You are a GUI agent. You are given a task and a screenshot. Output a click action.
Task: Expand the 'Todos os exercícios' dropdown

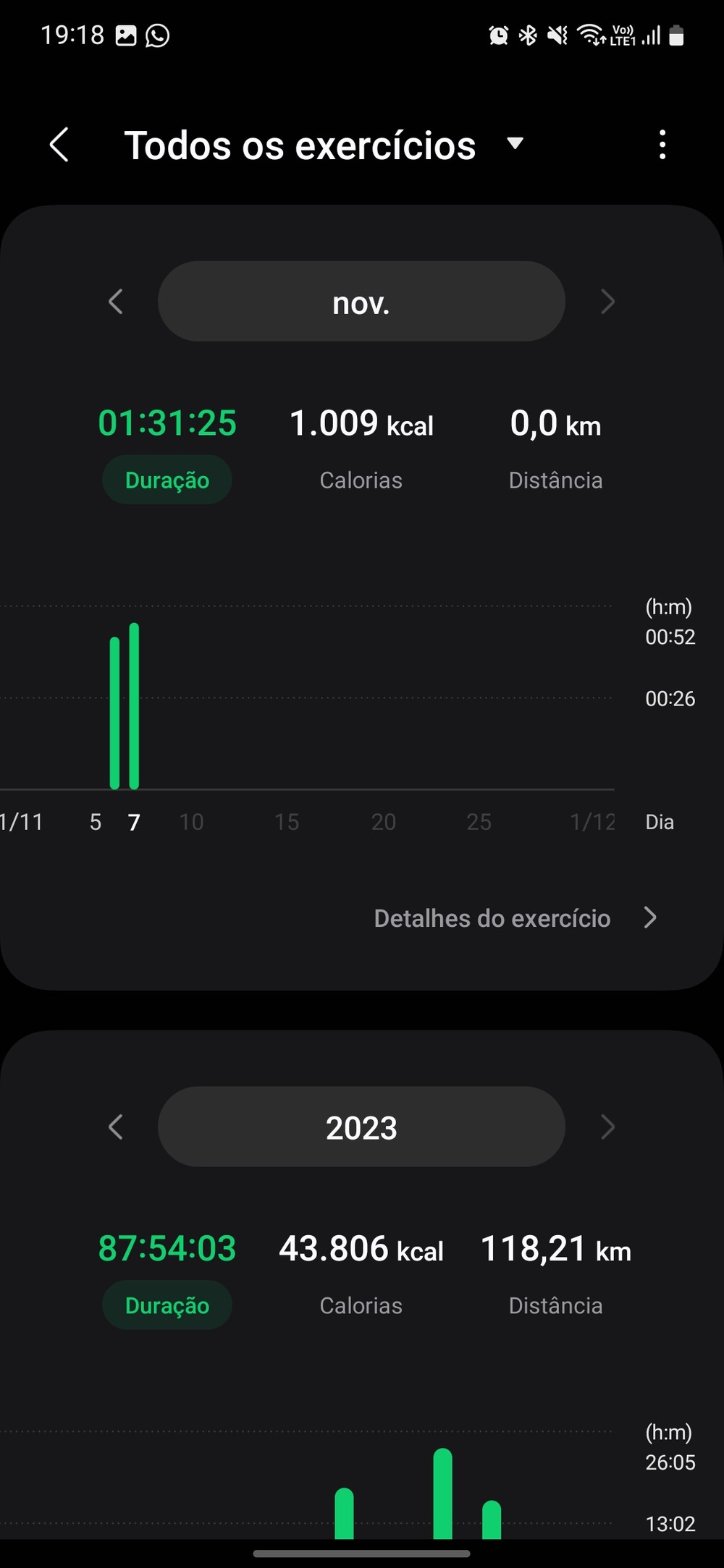[x=514, y=143]
